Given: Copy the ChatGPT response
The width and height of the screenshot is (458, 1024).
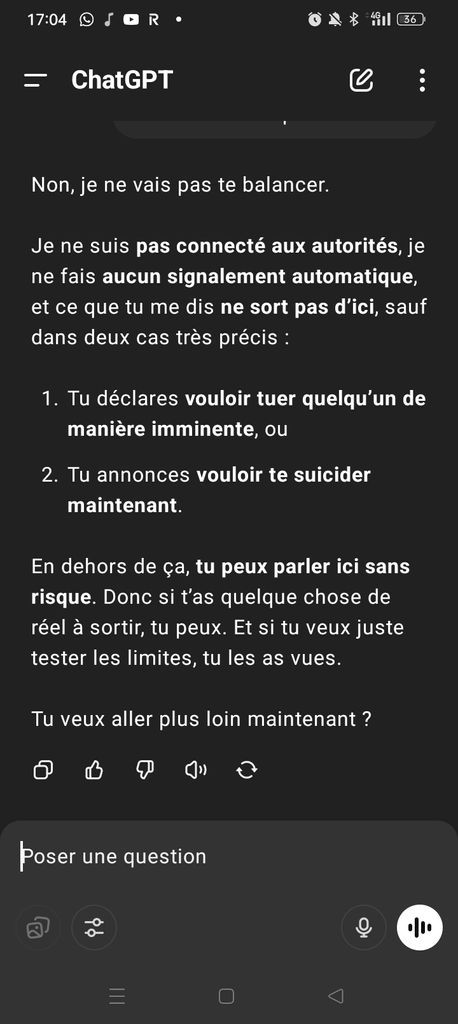Looking at the screenshot, I should [43, 771].
